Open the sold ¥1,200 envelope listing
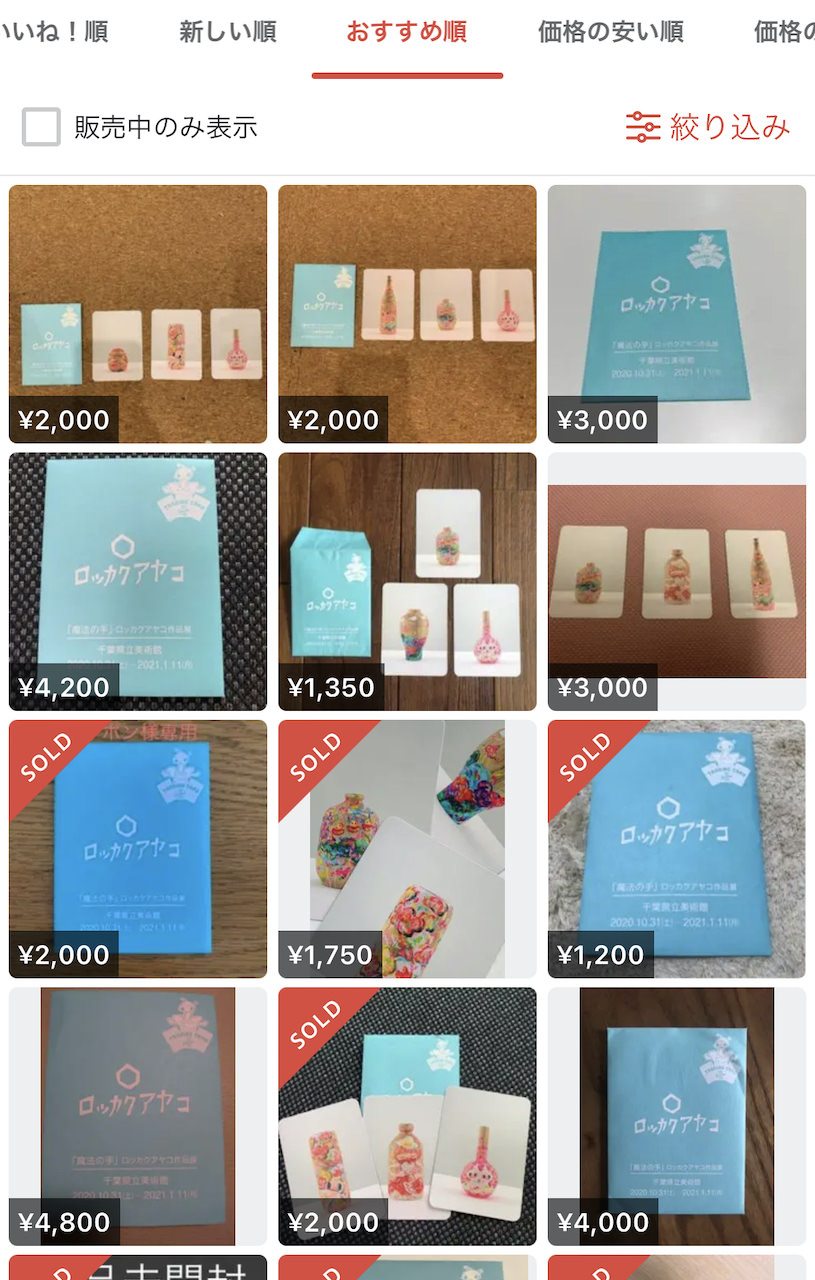 point(676,848)
